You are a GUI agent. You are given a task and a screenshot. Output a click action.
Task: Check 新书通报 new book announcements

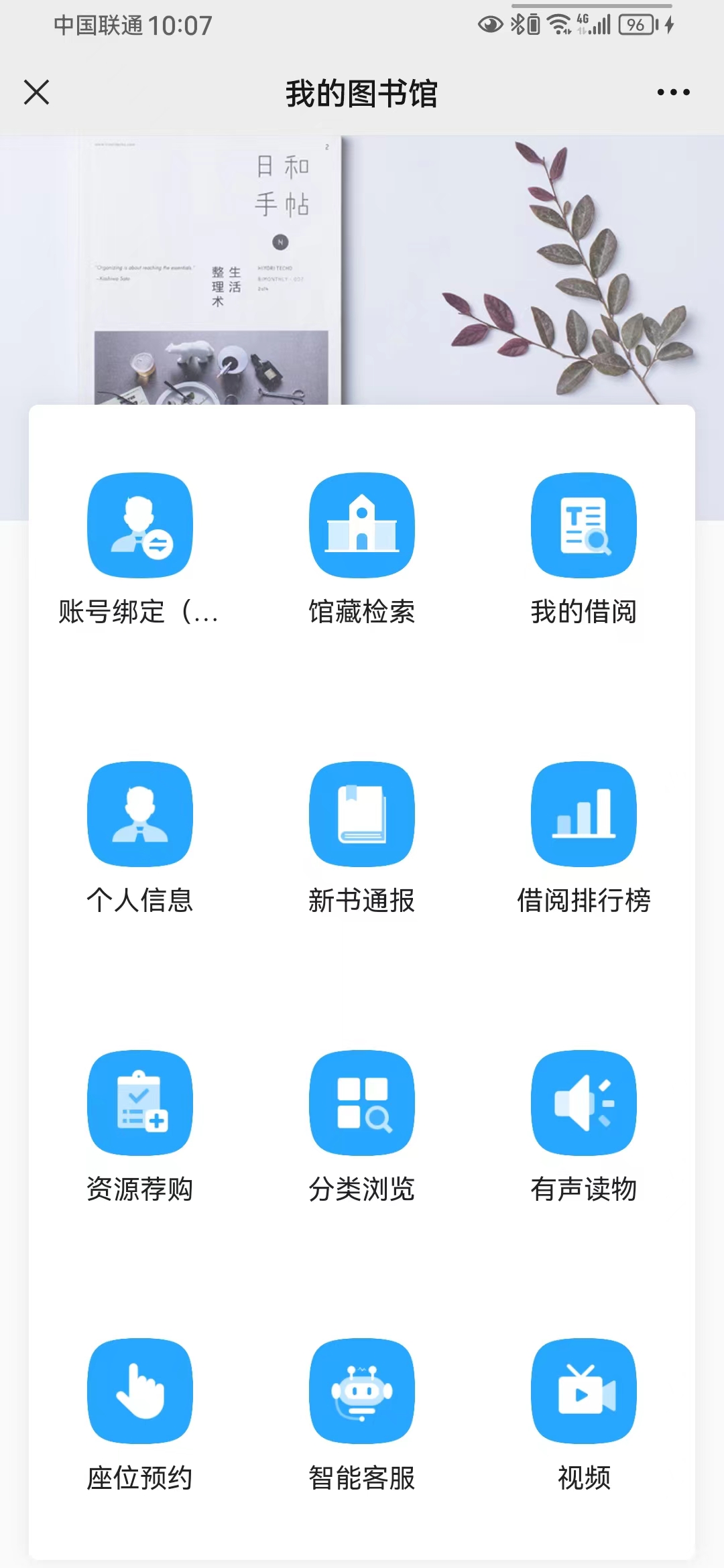(x=362, y=814)
